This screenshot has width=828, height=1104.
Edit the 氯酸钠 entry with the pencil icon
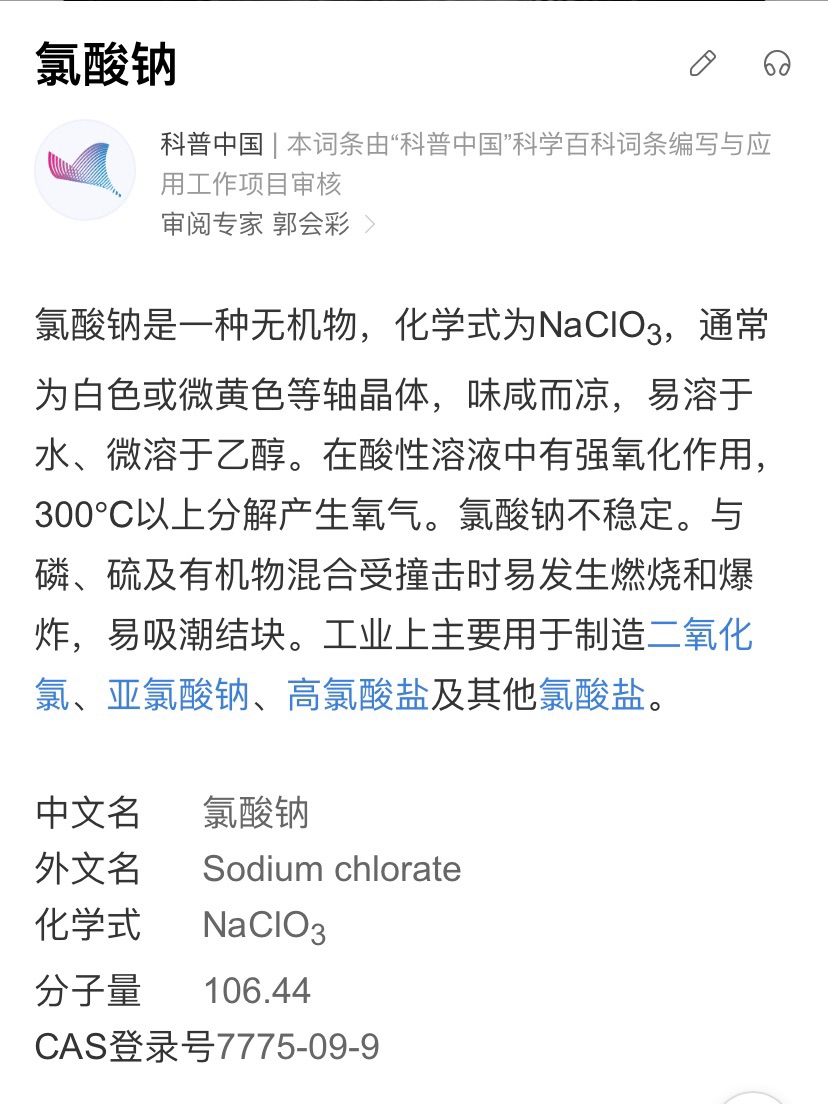[703, 64]
